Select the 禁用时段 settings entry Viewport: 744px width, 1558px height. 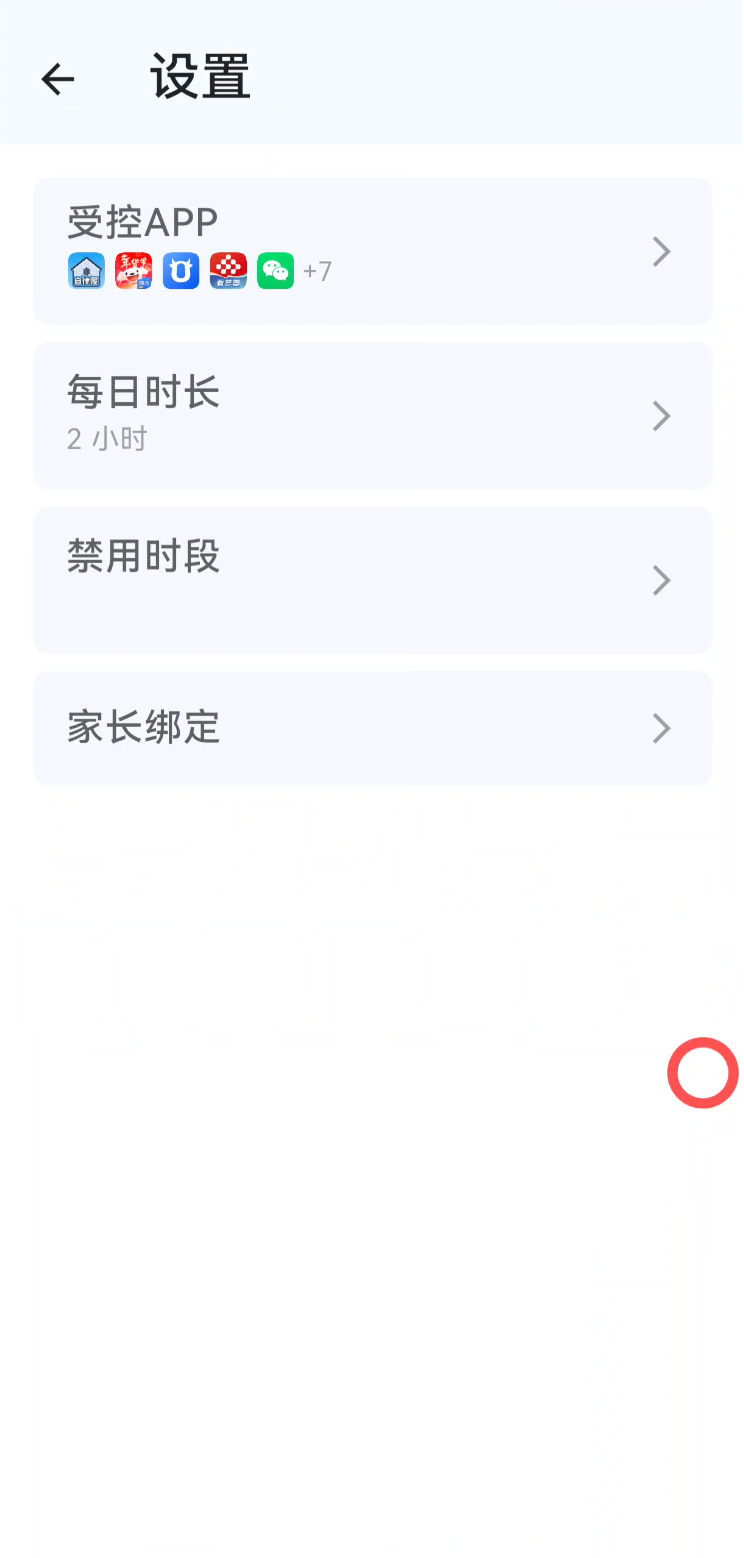tap(372, 580)
